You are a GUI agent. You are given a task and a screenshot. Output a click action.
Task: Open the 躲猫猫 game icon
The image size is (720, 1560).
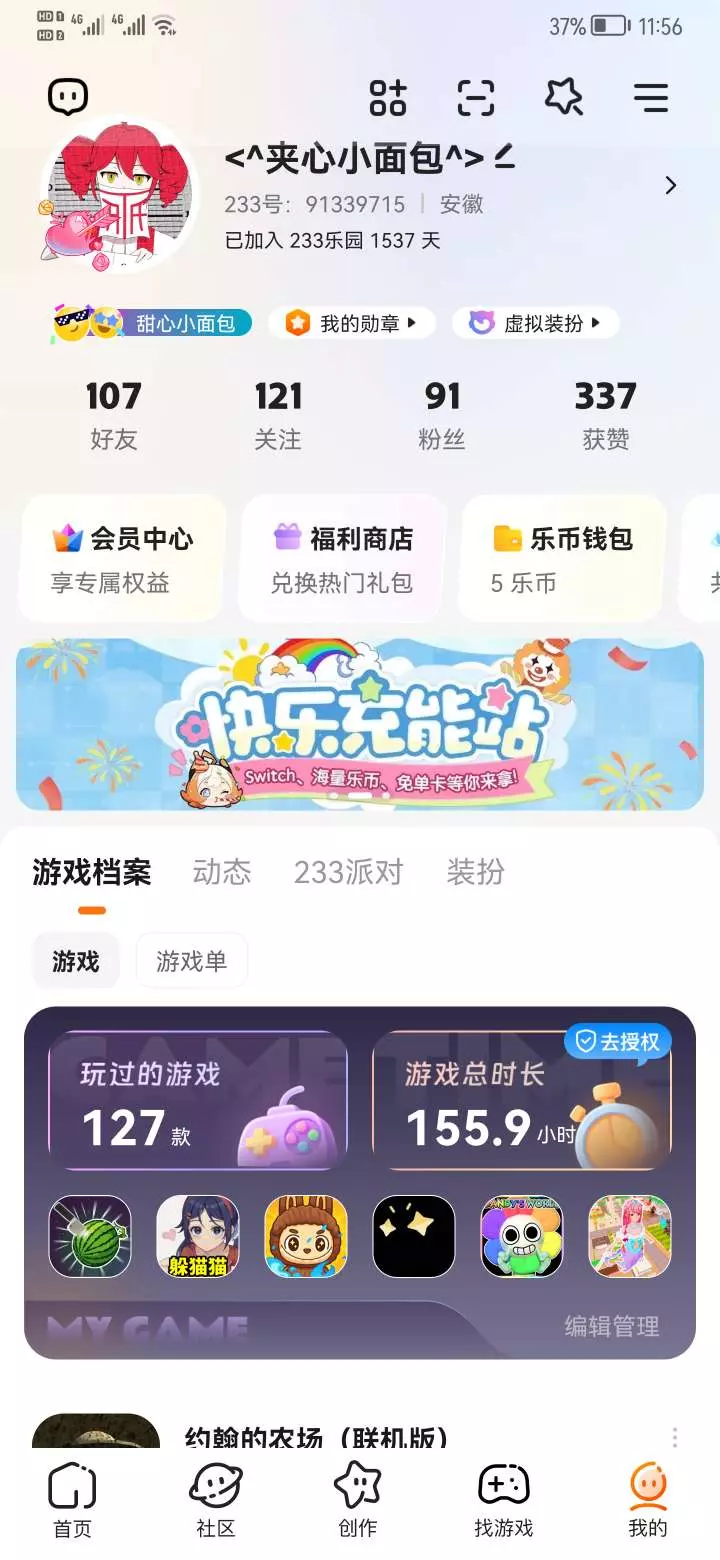click(198, 1236)
